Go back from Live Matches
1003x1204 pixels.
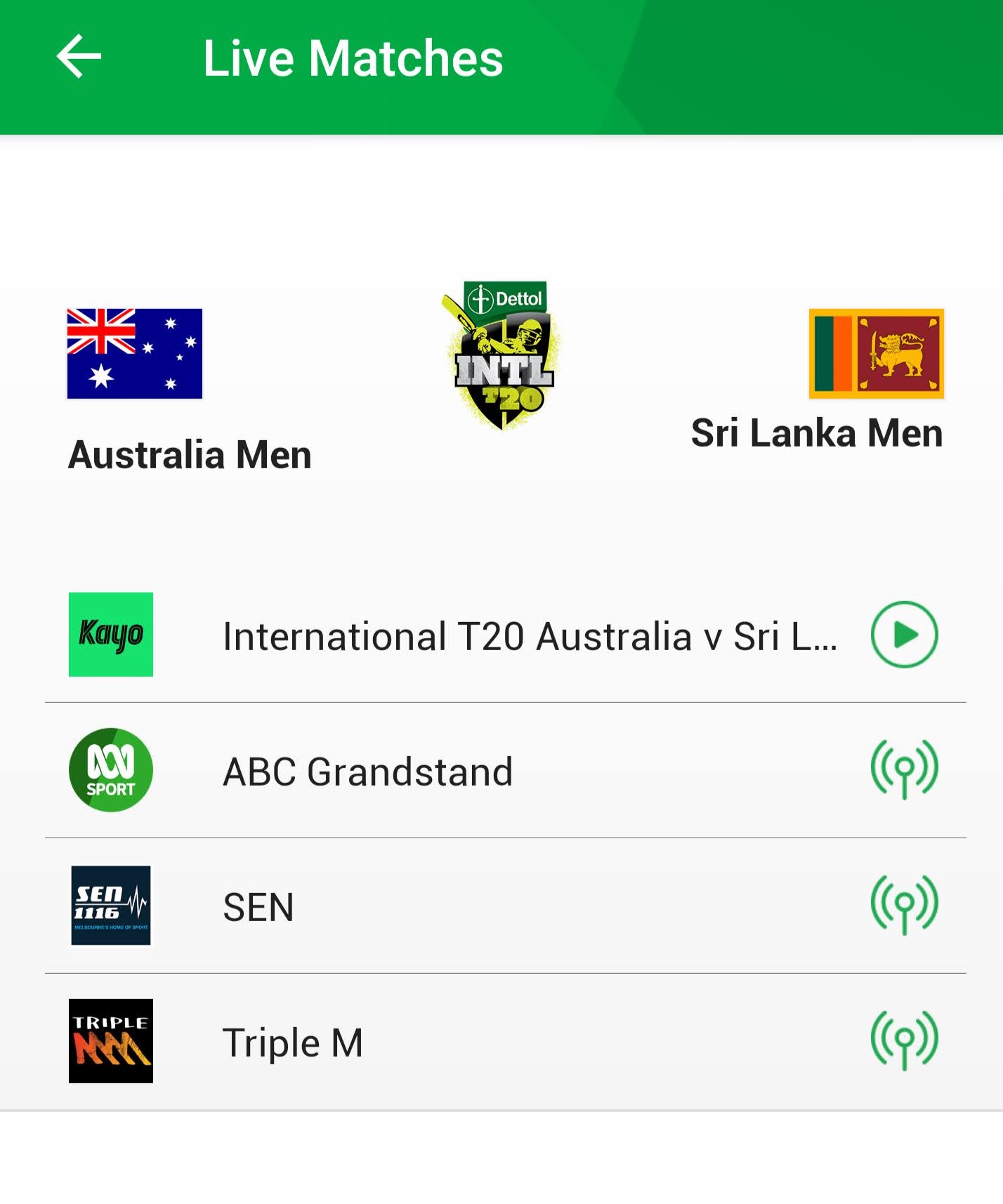pyautogui.click(x=79, y=57)
